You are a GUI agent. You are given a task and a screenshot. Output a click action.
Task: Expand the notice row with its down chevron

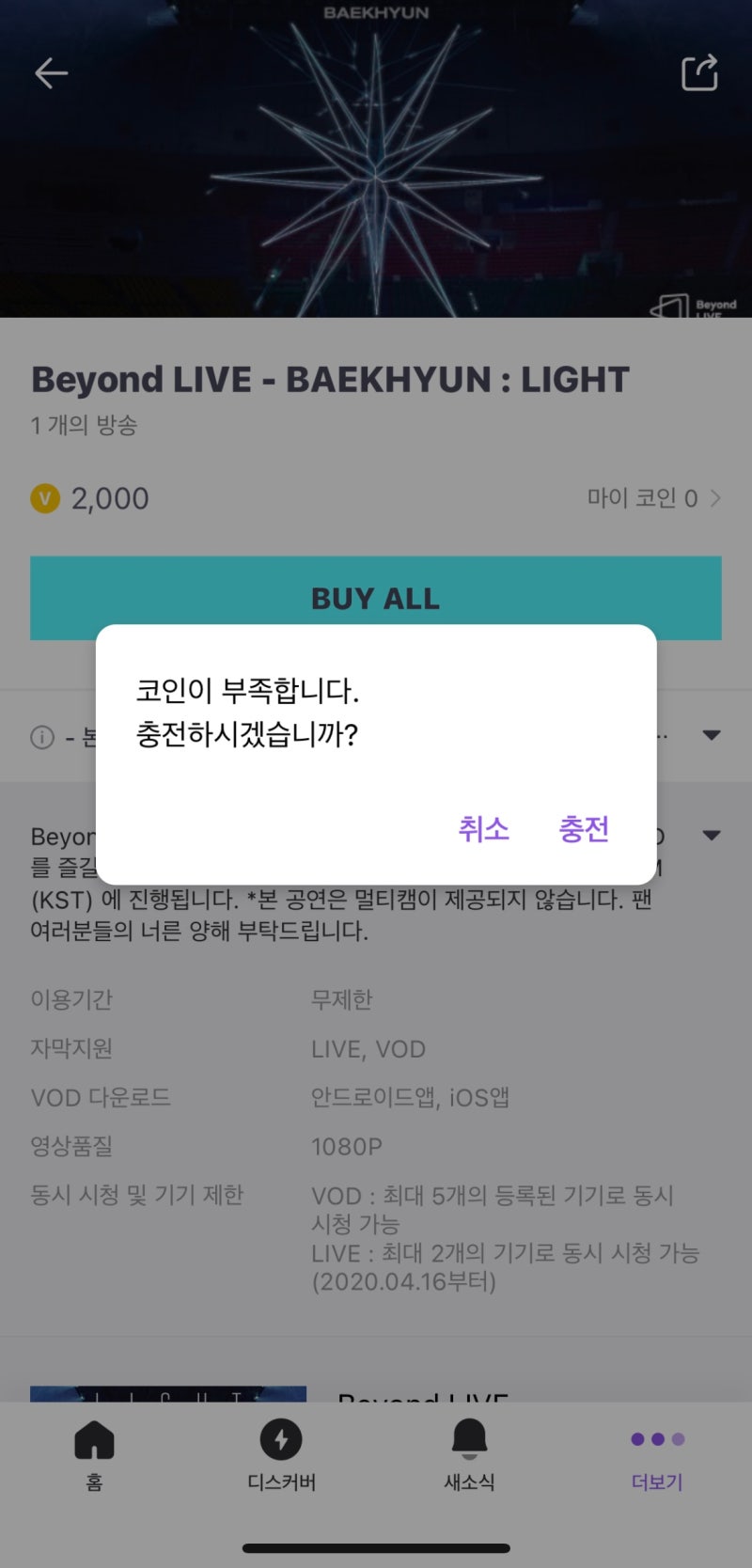click(x=712, y=736)
